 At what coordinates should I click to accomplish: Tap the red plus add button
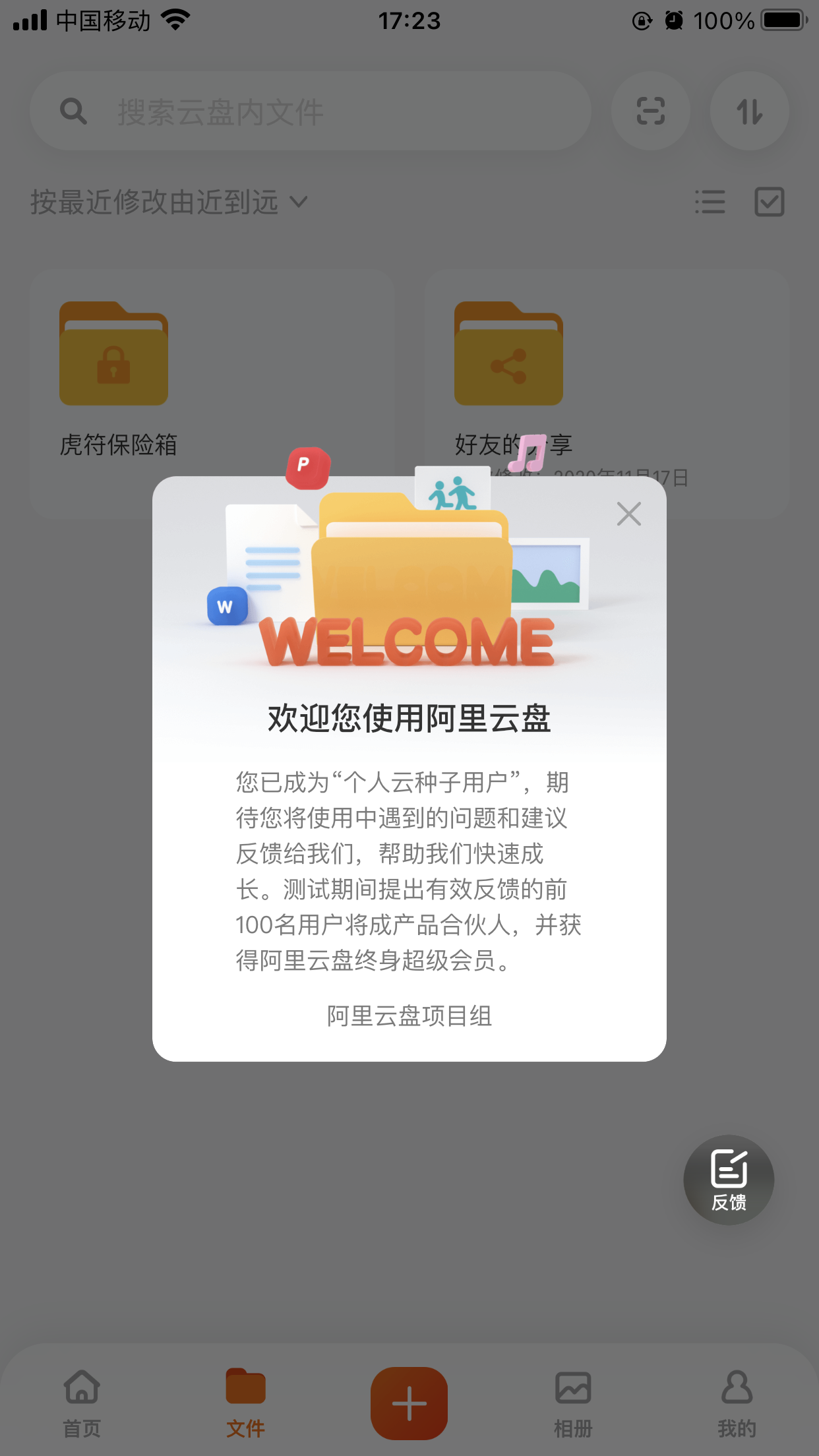409,1403
